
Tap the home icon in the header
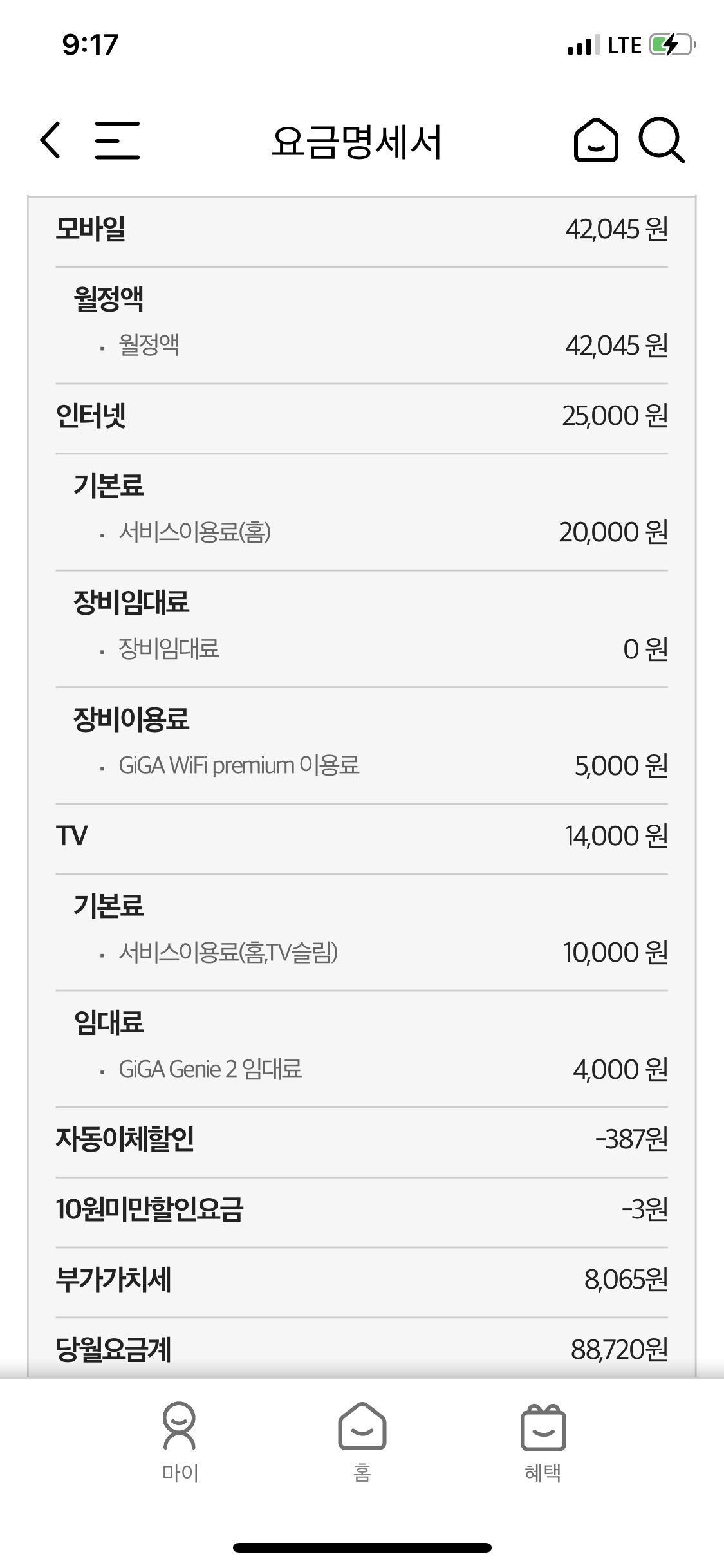point(596,140)
